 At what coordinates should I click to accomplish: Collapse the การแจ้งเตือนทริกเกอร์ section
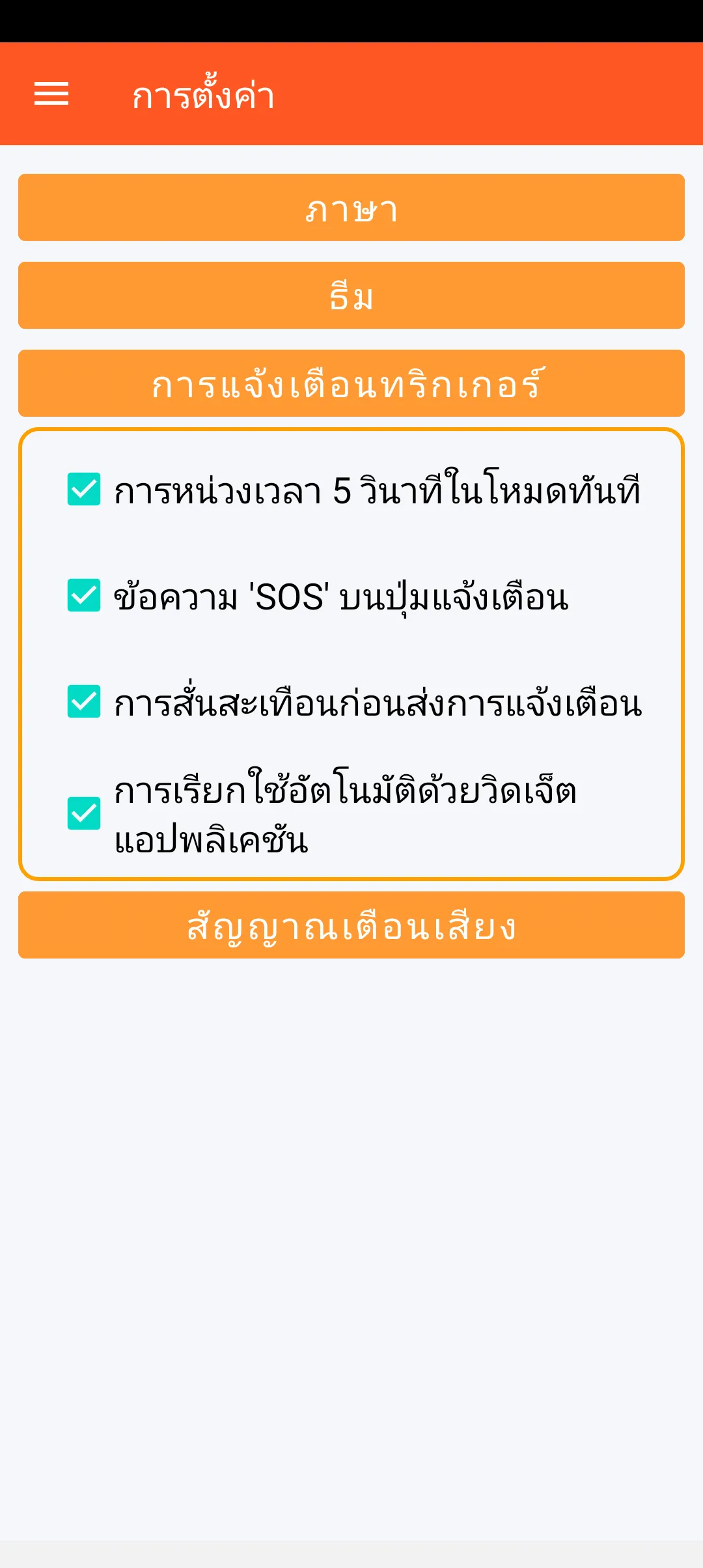click(351, 384)
